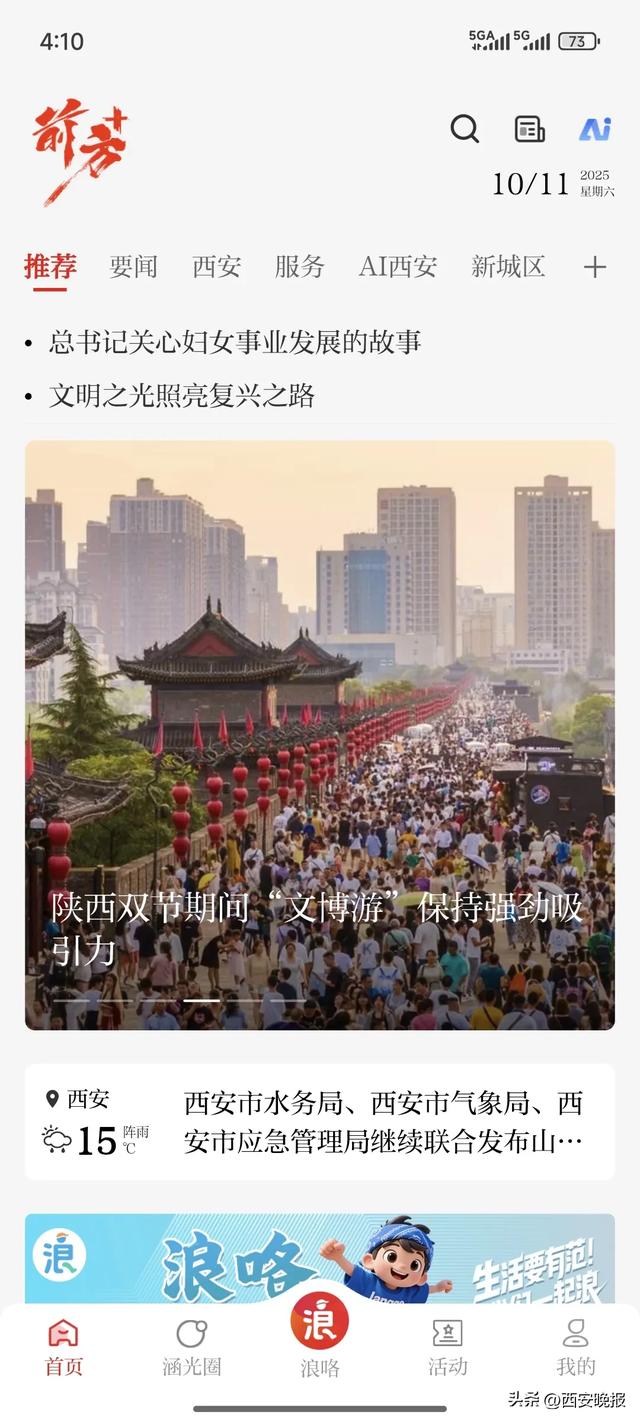The image size is (640, 1422).
Task: Switch to the 西安 tab
Action: point(217,267)
